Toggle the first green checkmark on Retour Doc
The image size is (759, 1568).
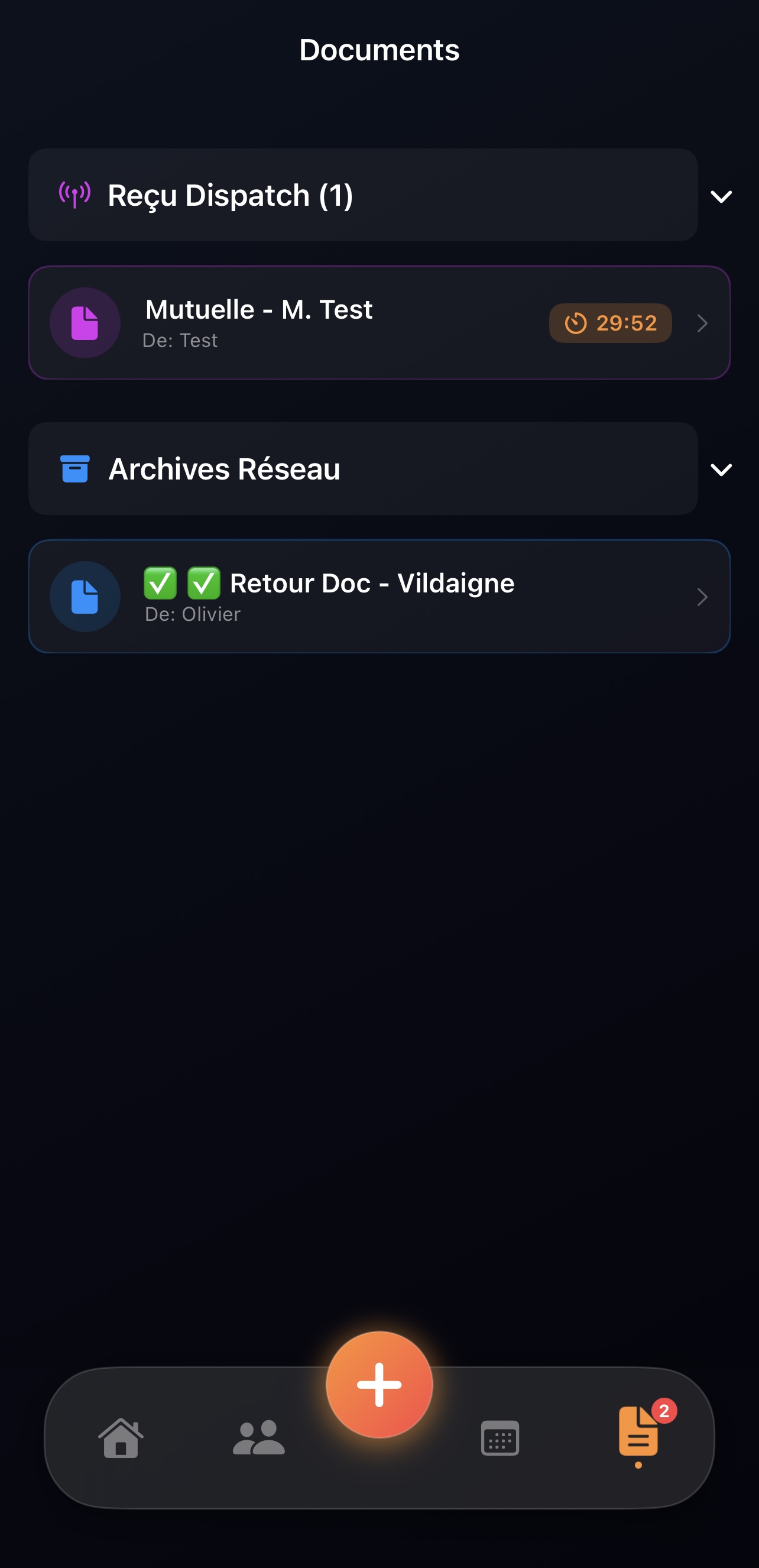click(x=160, y=583)
